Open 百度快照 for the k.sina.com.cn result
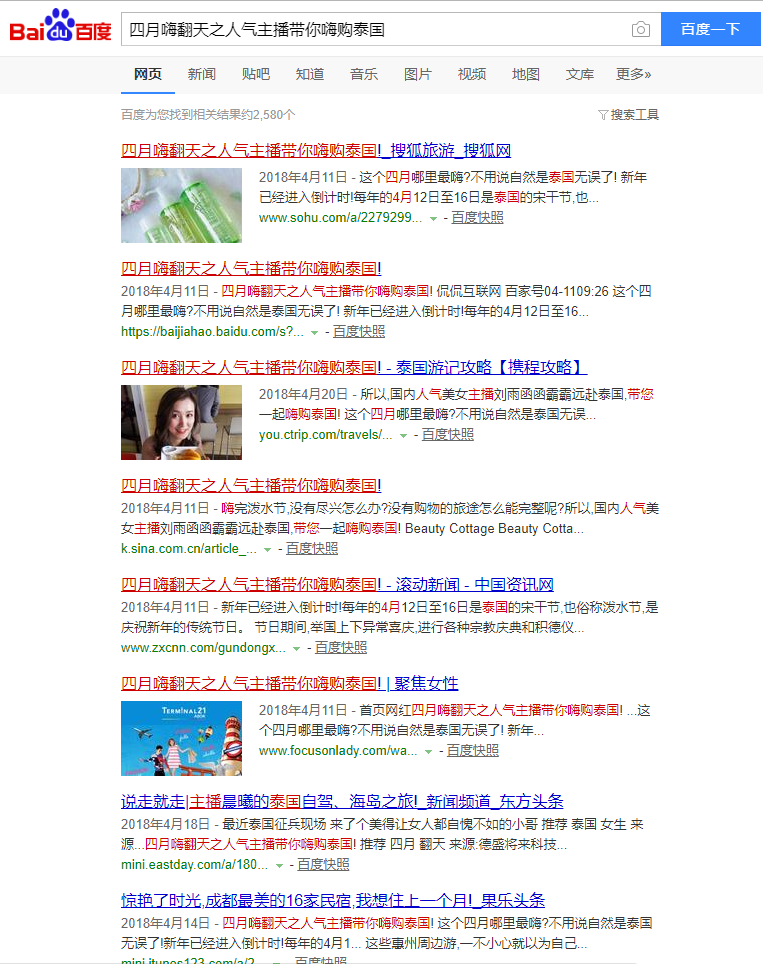Viewport: 763px width, 964px height. [312, 548]
